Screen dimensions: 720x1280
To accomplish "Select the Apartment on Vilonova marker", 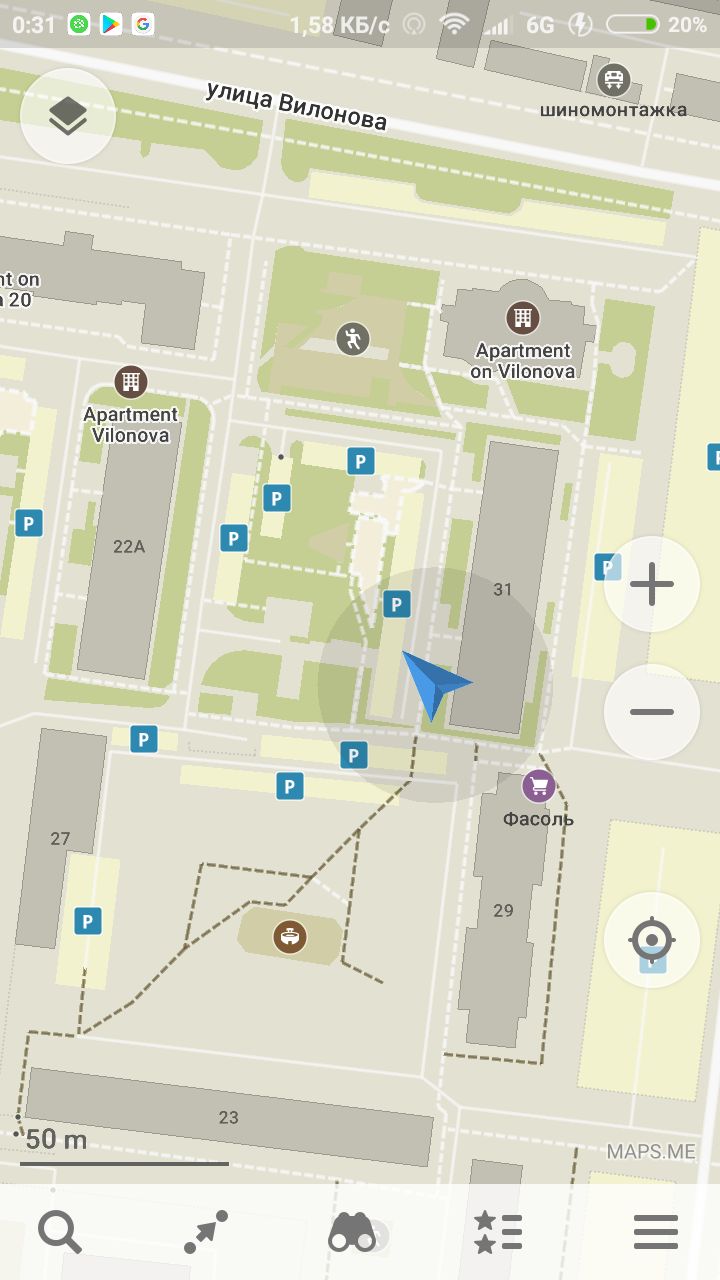I will tap(522, 319).
